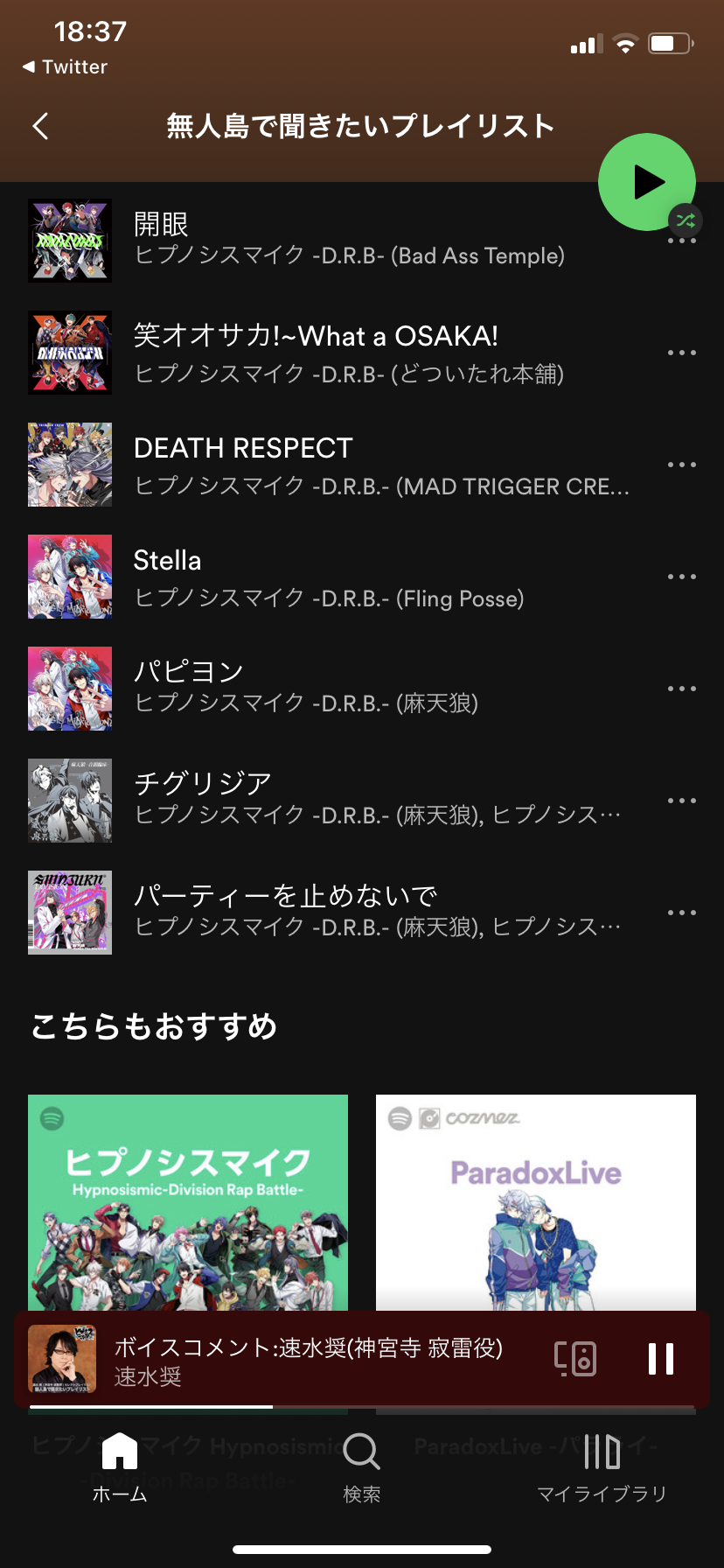The image size is (724, 1568).
Task: Open more options for チグリジア
Action: click(681, 801)
